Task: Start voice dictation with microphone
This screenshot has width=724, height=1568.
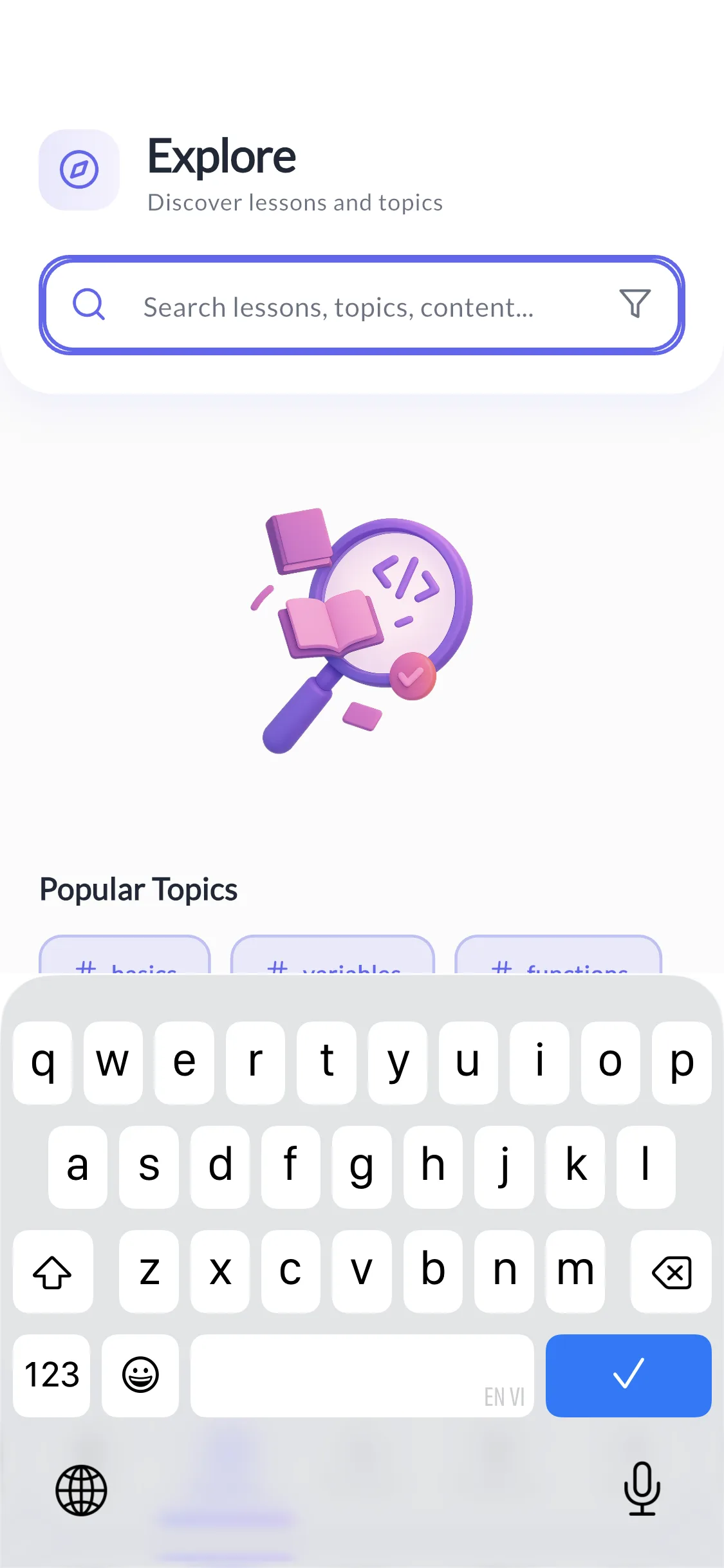Action: click(642, 1488)
